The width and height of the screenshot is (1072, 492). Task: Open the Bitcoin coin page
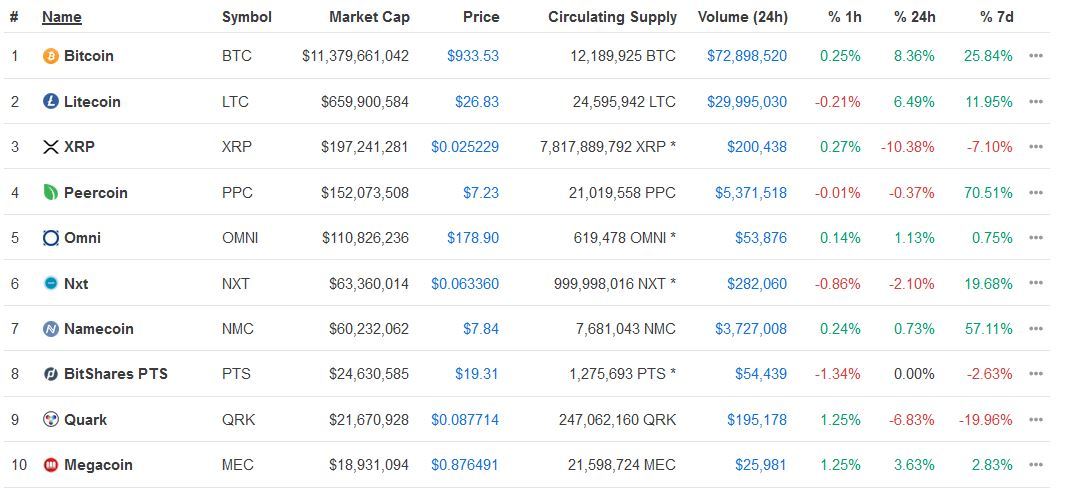88,56
